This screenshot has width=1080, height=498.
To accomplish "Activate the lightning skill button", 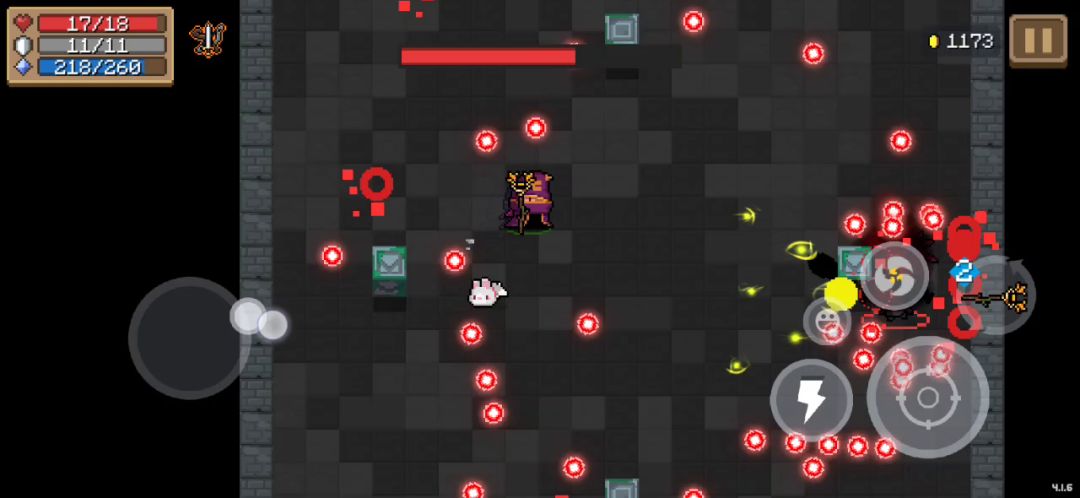I will 811,400.
